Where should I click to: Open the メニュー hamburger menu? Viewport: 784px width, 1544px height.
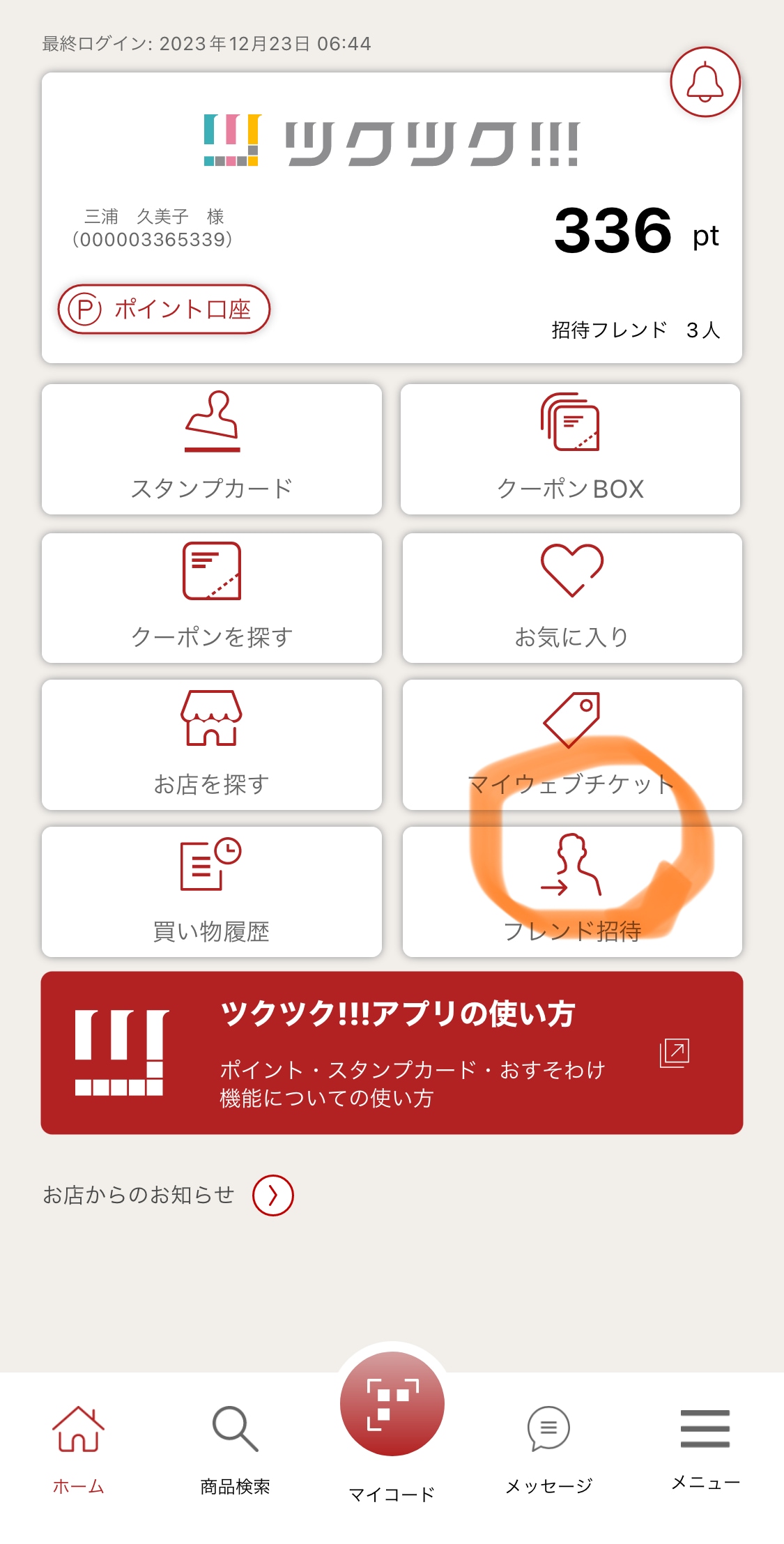[x=705, y=1443]
